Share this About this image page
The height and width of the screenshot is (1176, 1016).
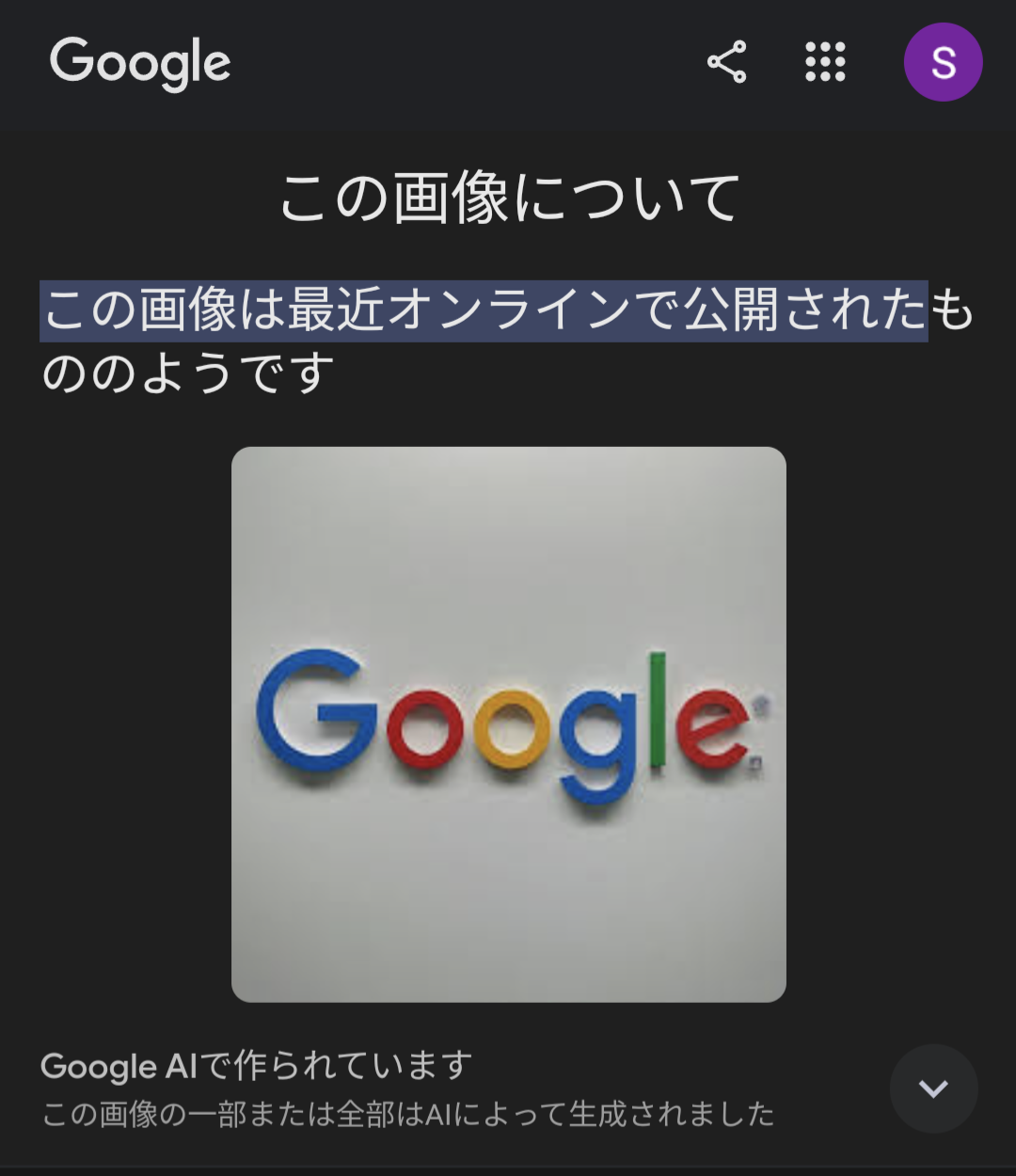[726, 62]
